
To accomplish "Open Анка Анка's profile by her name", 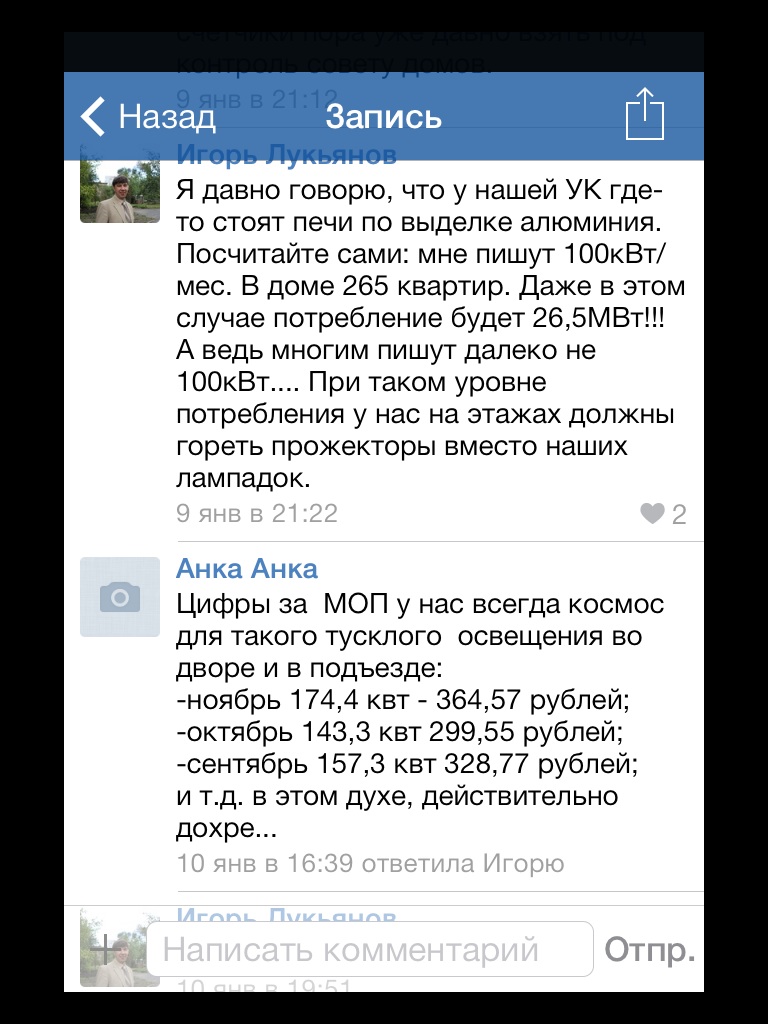I will [246, 569].
